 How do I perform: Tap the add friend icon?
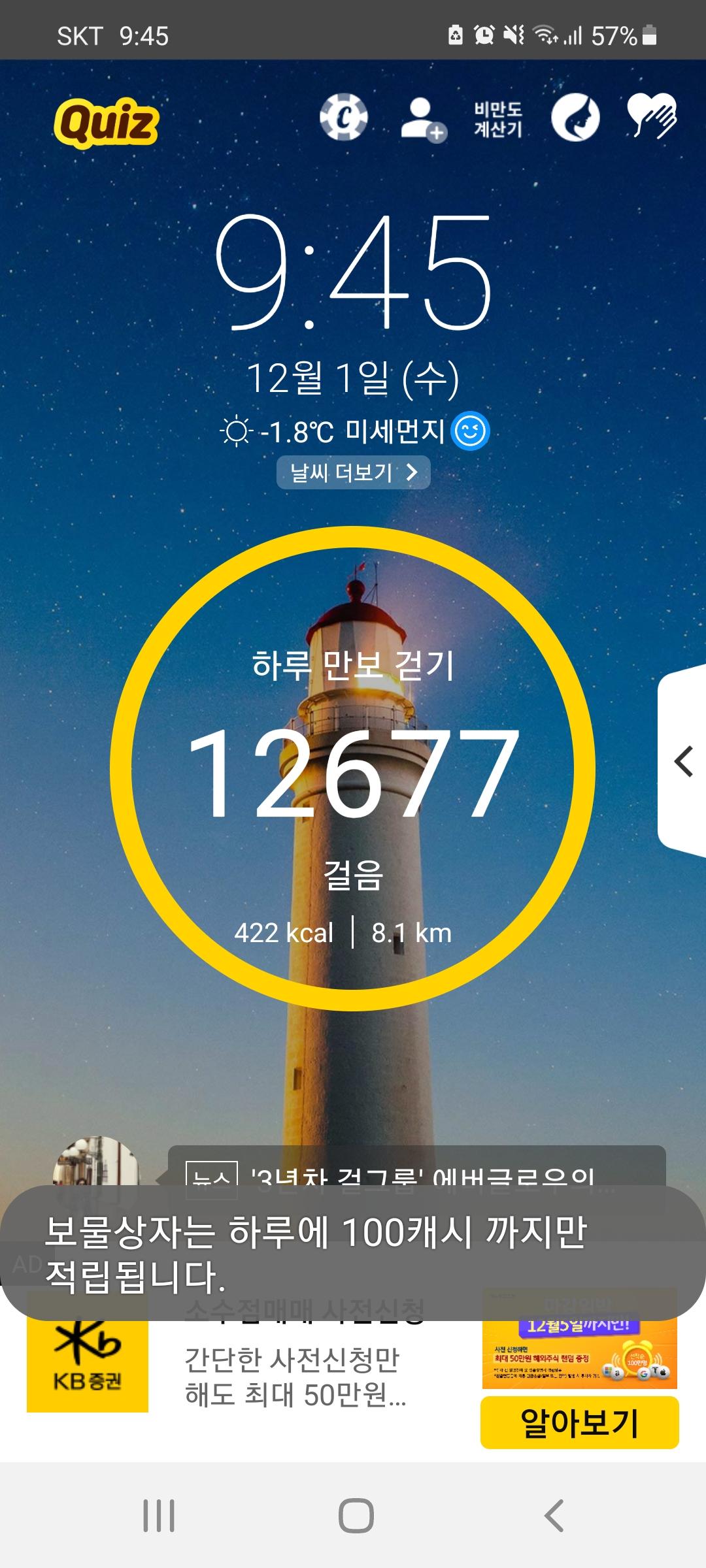pyautogui.click(x=422, y=119)
